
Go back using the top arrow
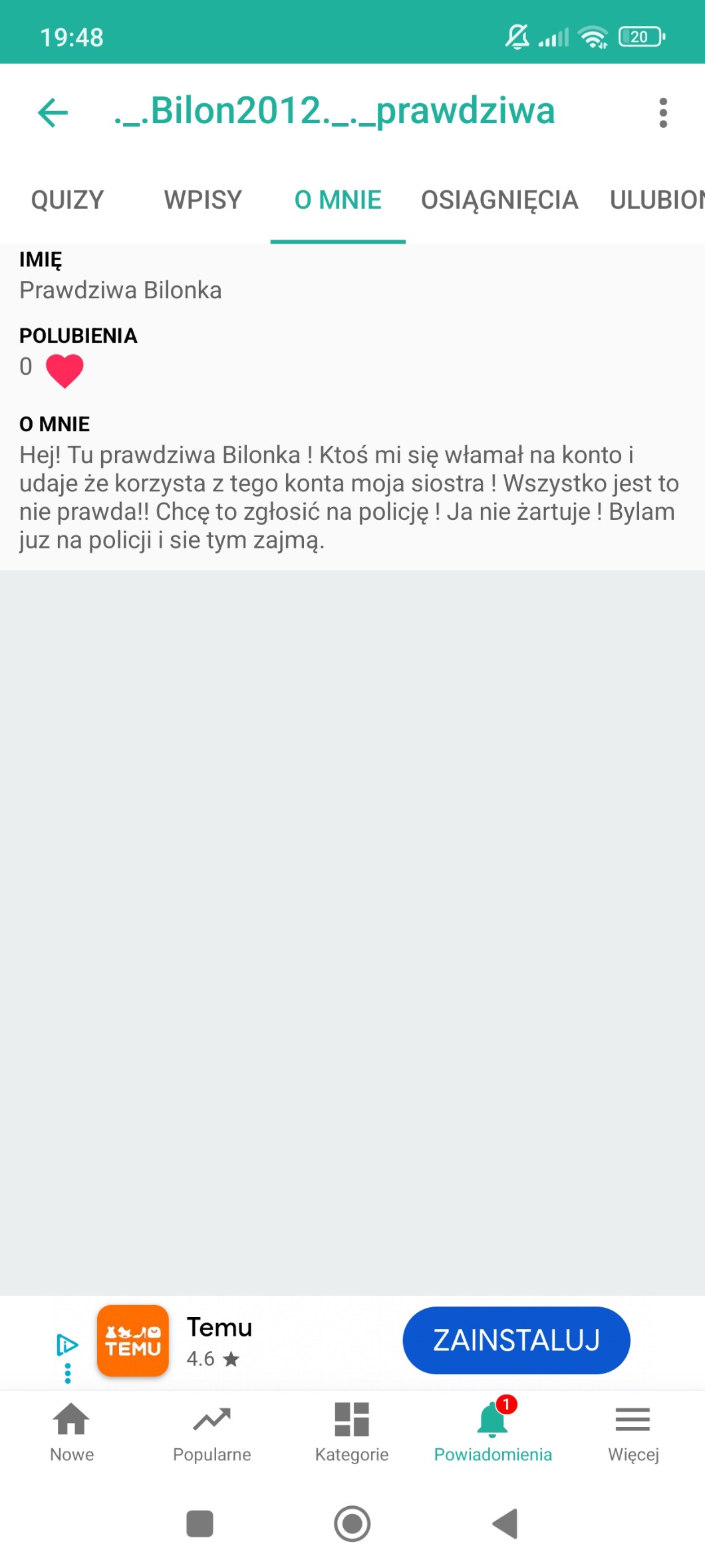53,112
